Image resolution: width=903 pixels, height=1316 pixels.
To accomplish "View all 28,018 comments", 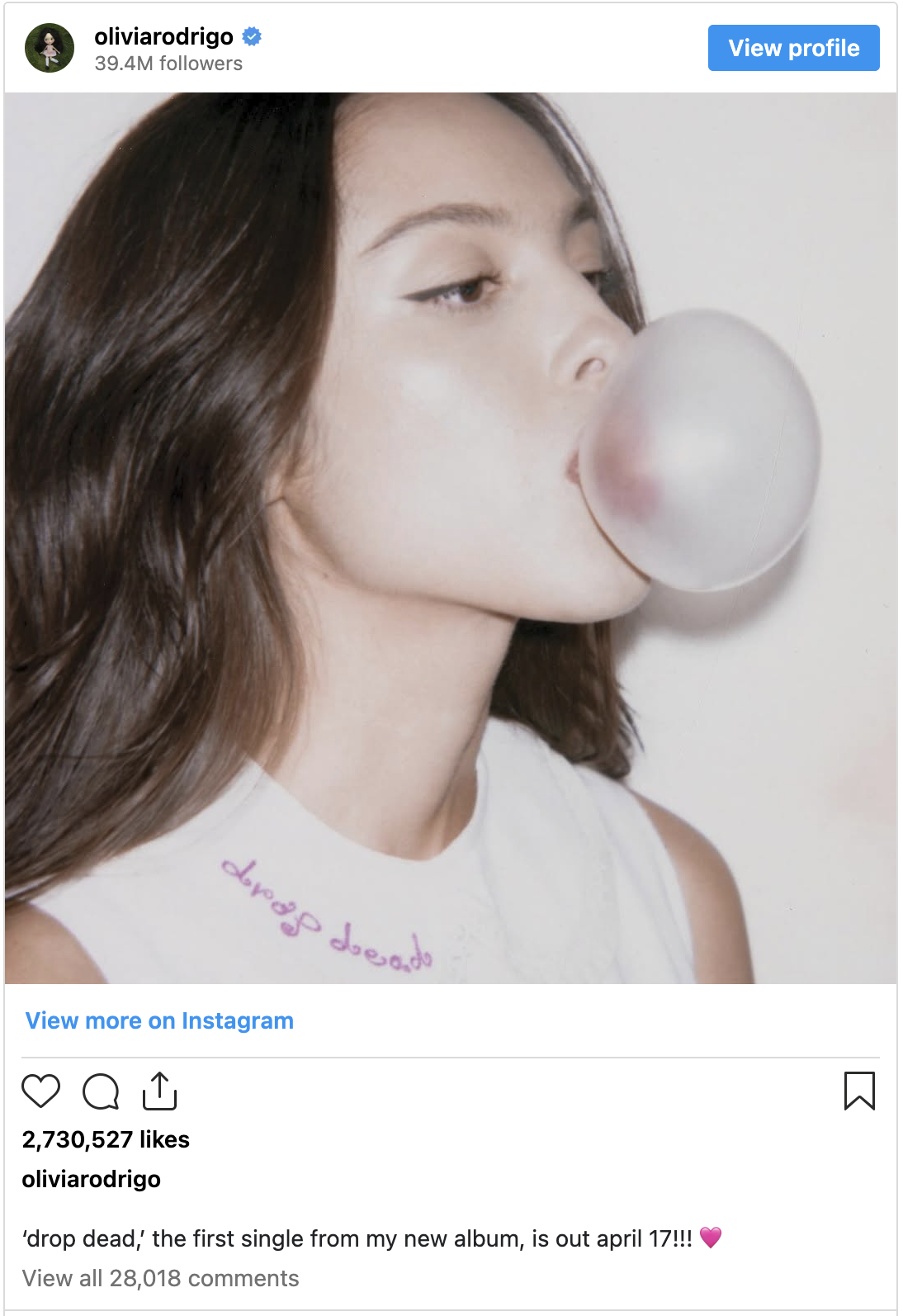I will click(161, 1278).
